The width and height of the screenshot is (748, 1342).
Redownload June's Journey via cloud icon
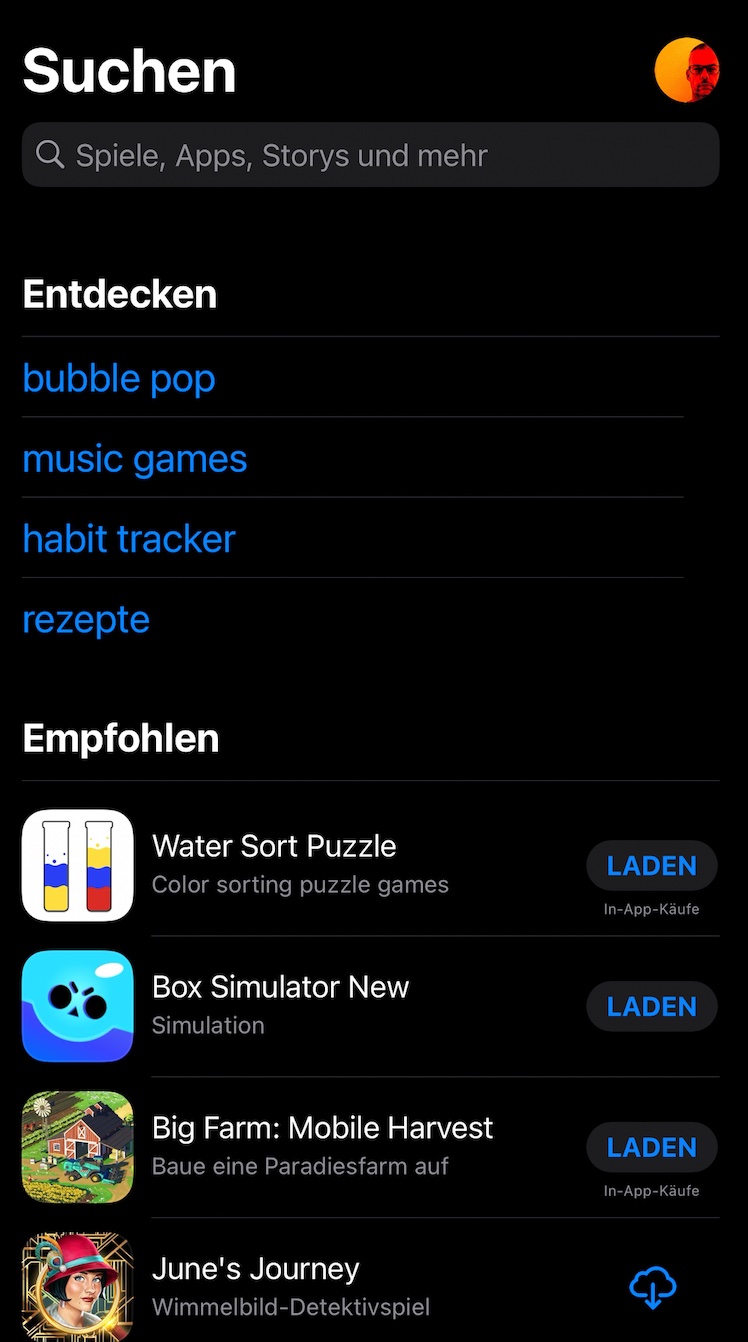652,1287
